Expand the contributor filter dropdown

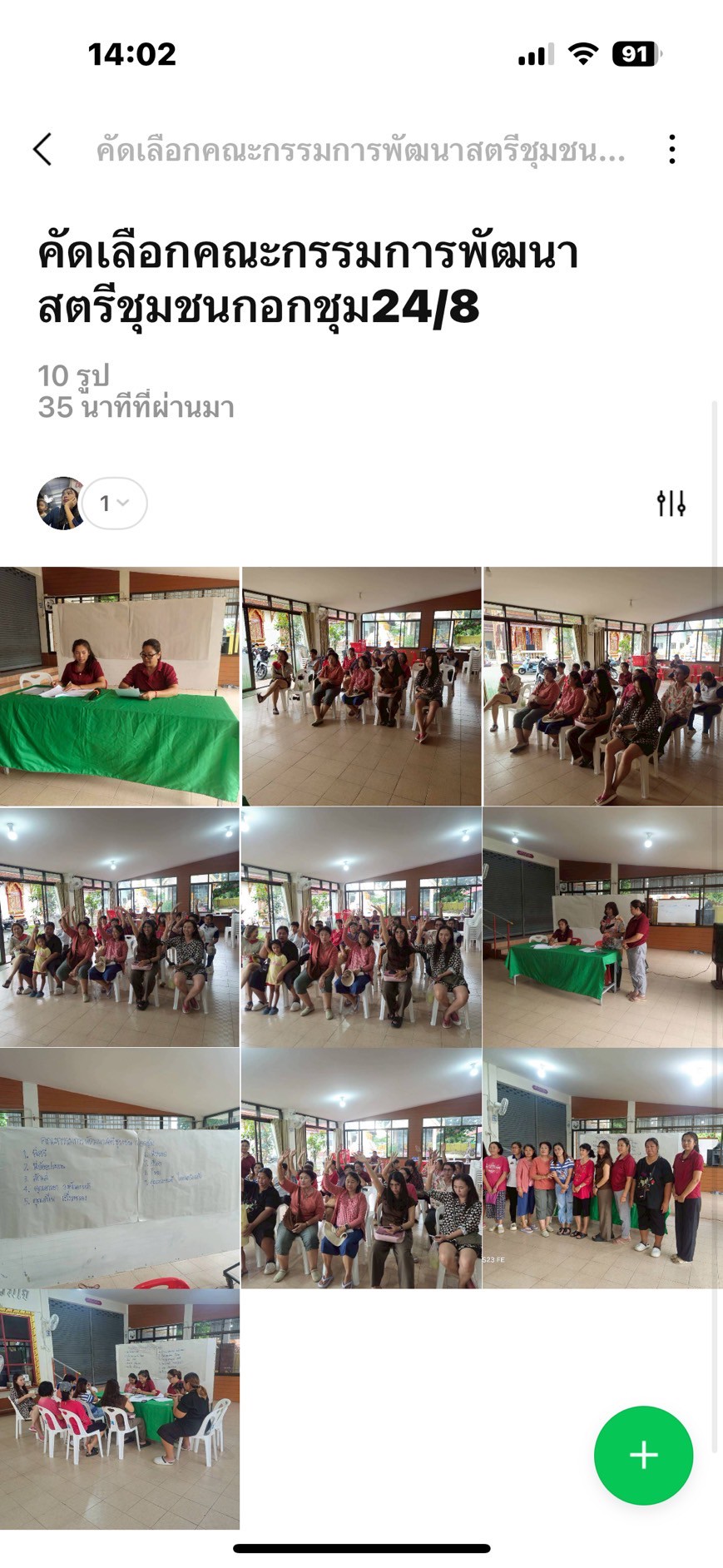pos(115,503)
